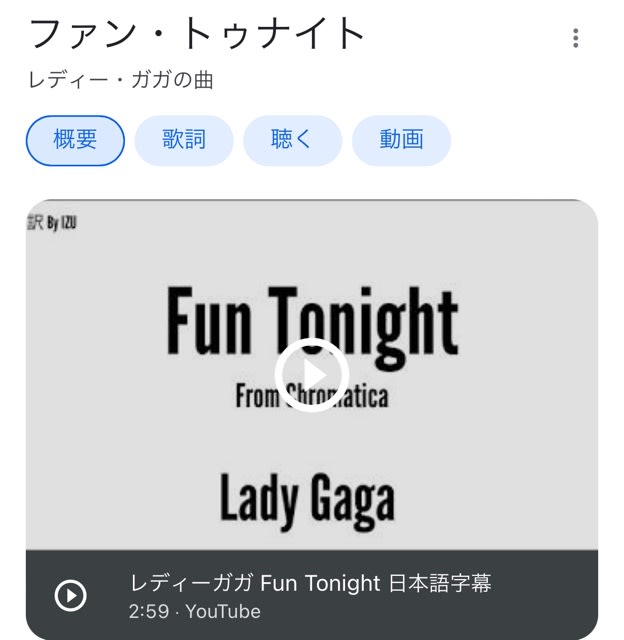Image resolution: width=624 pixels, height=640 pixels.
Task: Select the 概要 chip
Action: 75,140
